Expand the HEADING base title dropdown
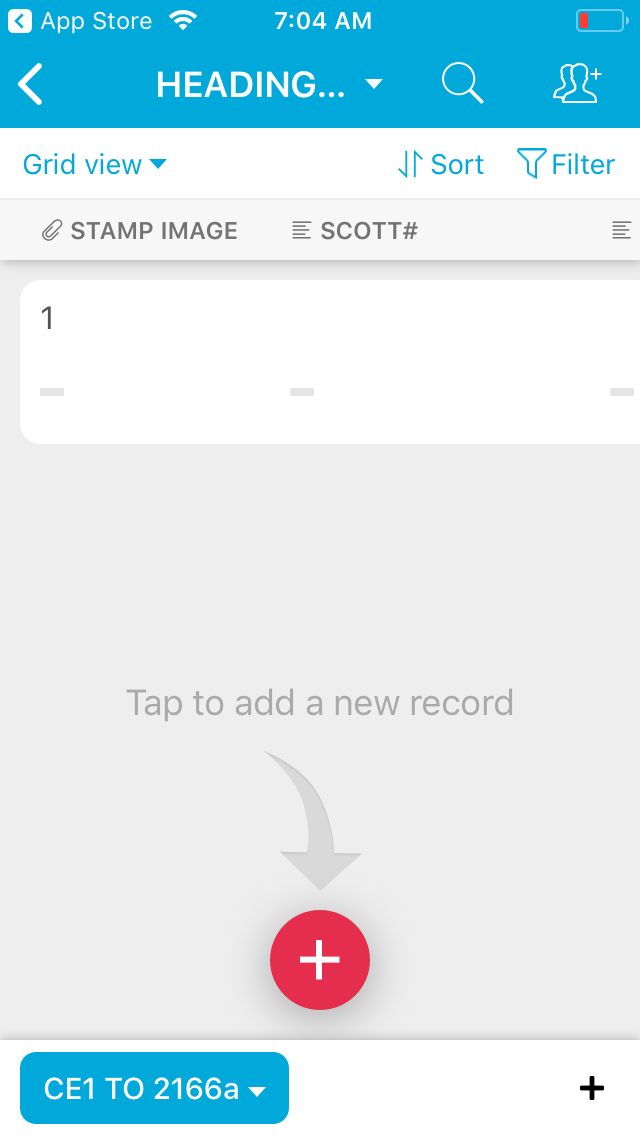Viewport: 640px width, 1136px height. (x=269, y=85)
